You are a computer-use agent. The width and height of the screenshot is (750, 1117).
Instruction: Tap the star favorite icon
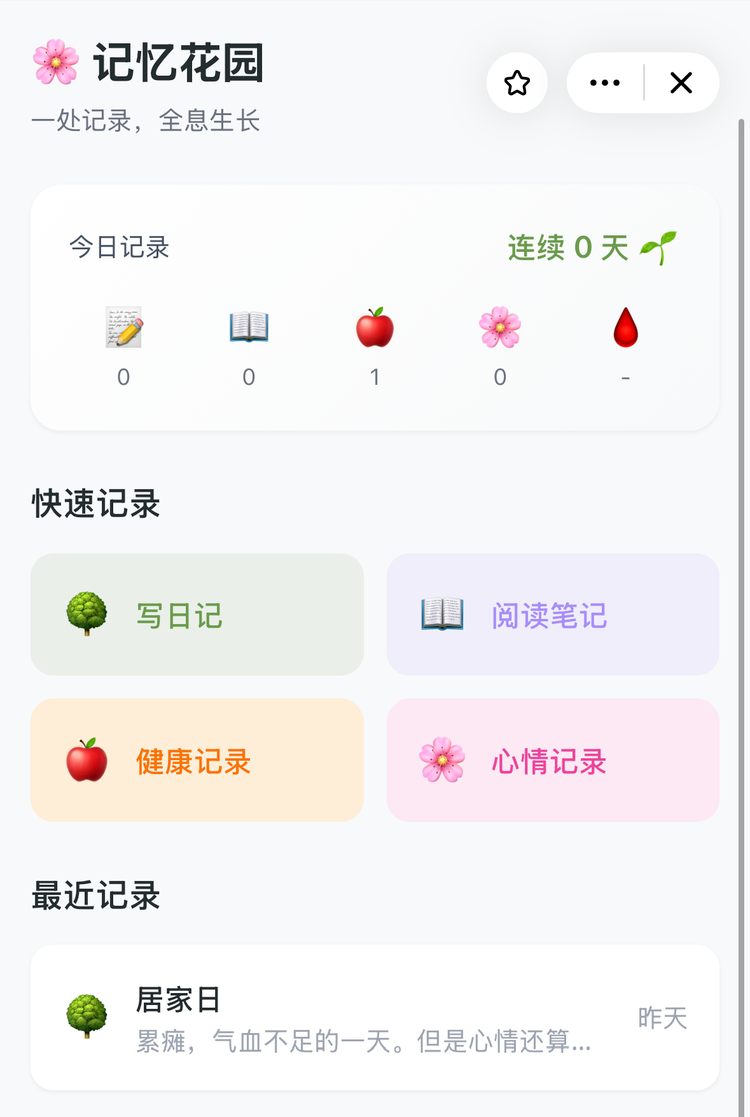click(517, 83)
